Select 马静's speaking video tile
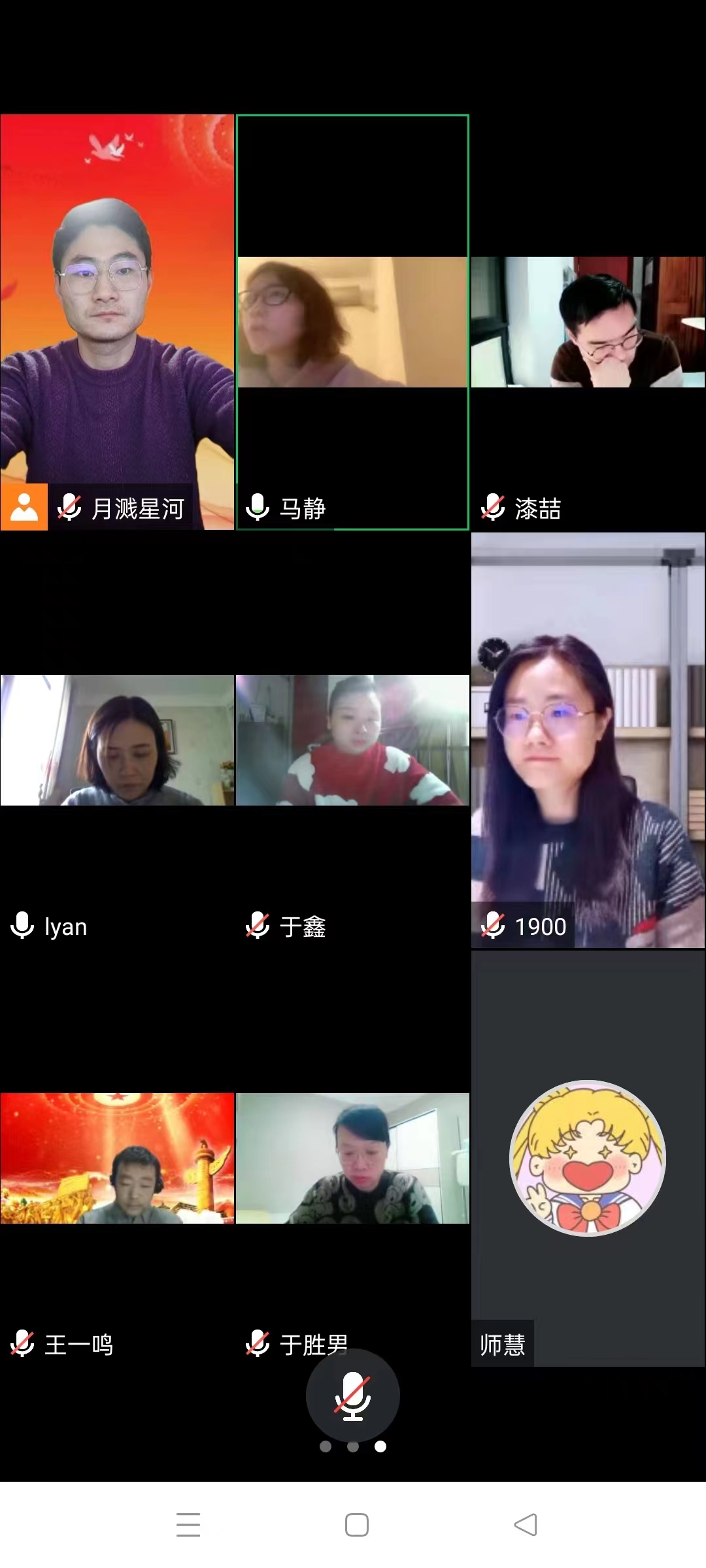The image size is (706, 1568). tap(352, 321)
